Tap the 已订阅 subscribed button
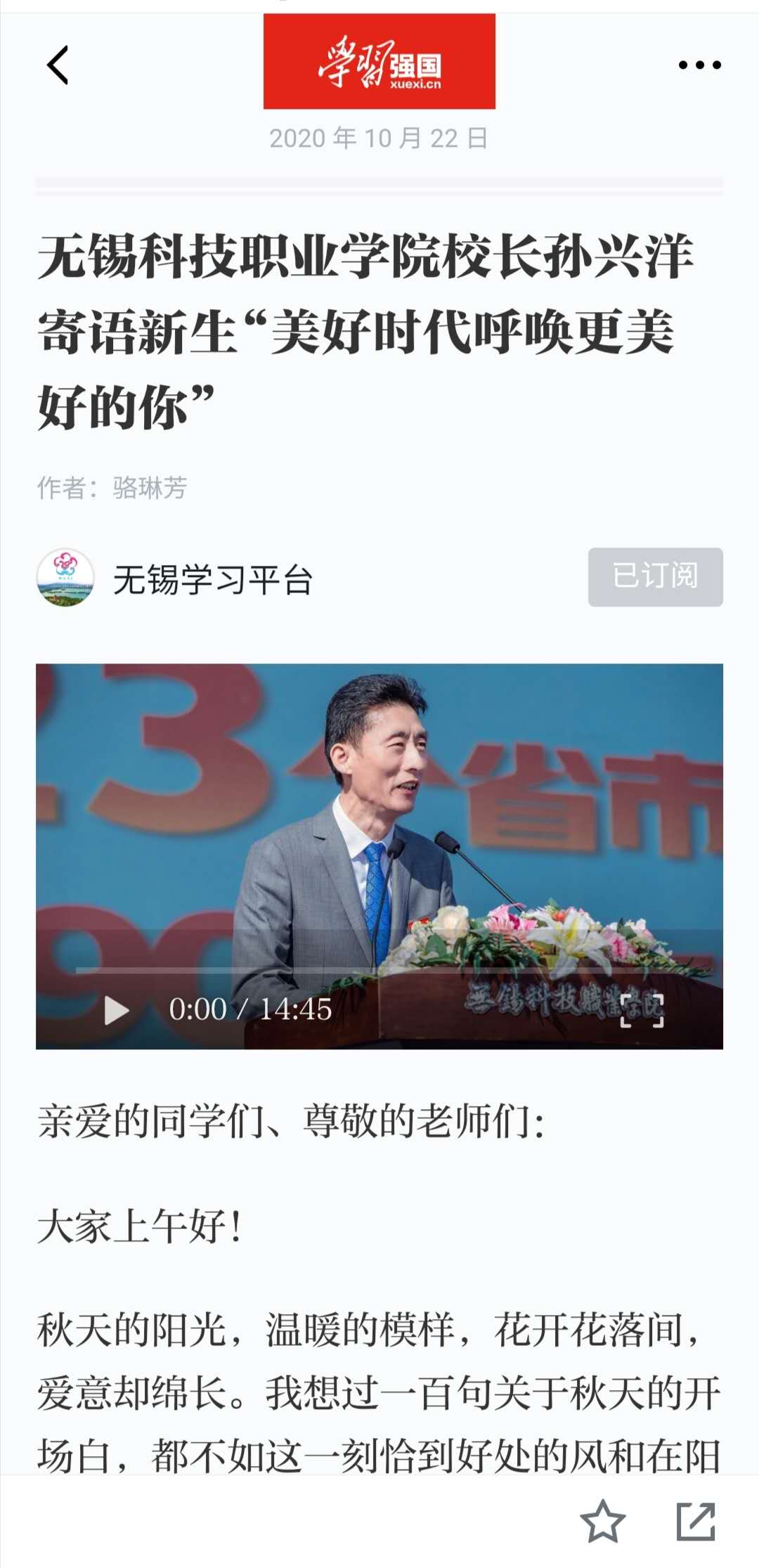Screen dimensions: 759x1568 tap(655, 577)
